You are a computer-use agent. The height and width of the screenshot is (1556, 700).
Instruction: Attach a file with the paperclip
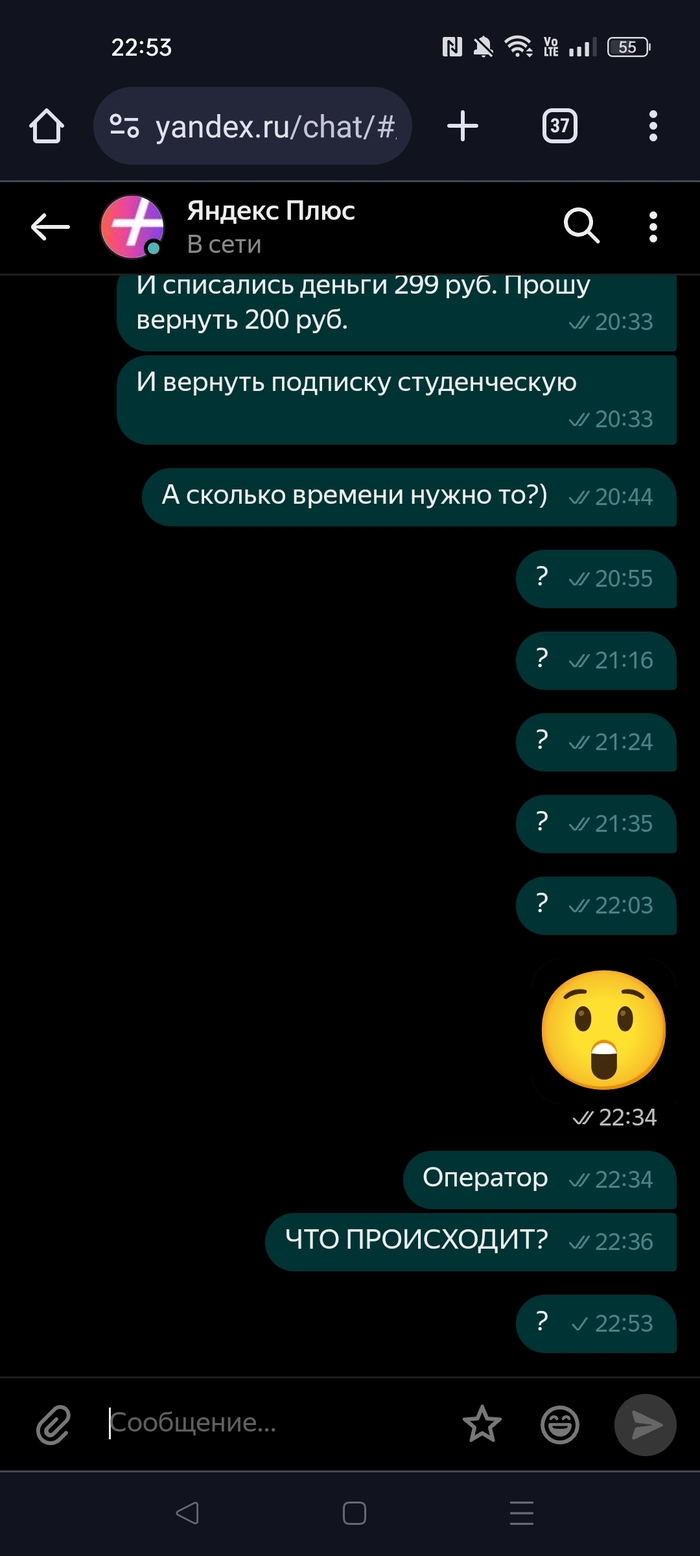[x=53, y=1424]
